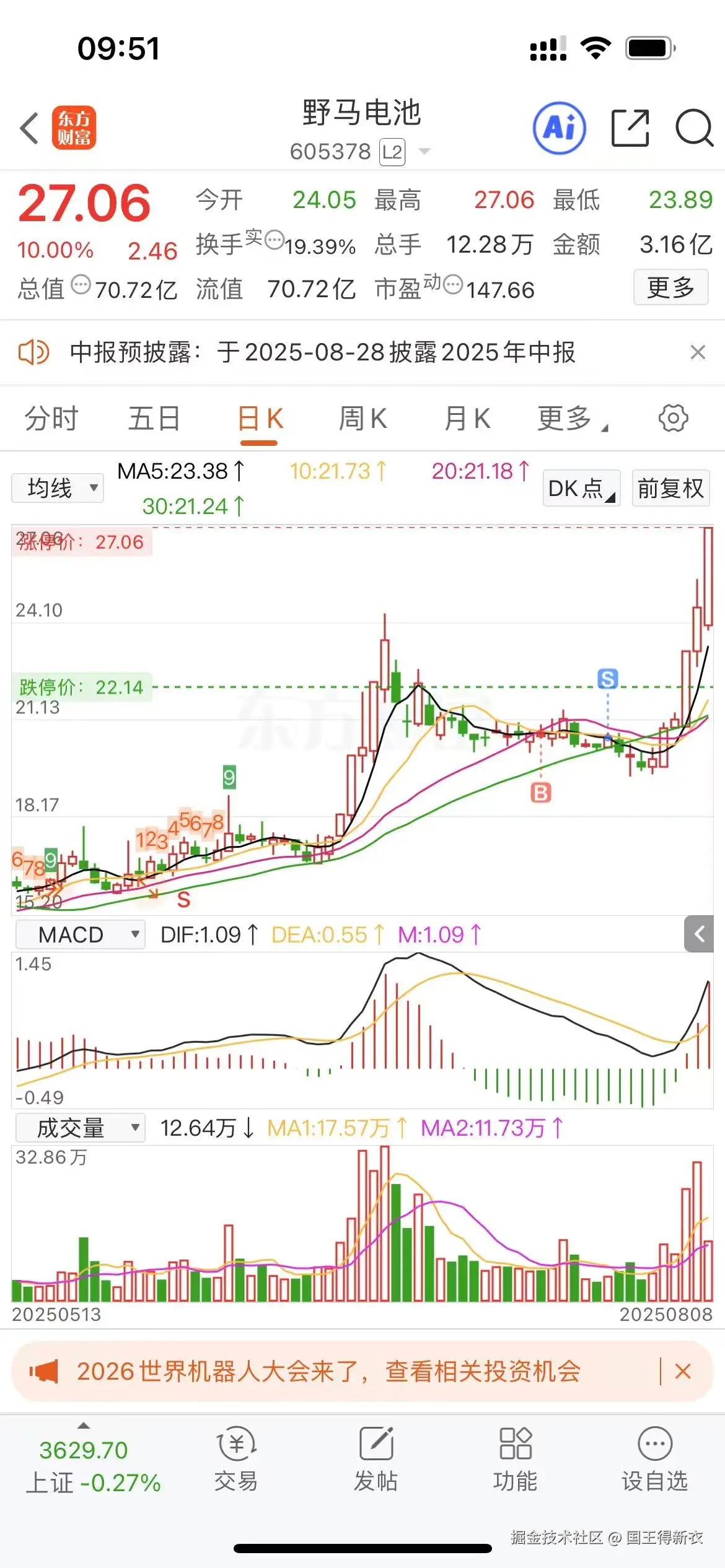The height and width of the screenshot is (1568, 725).
Task: Toggle 前复权 price adjustment mode
Action: tap(670, 488)
